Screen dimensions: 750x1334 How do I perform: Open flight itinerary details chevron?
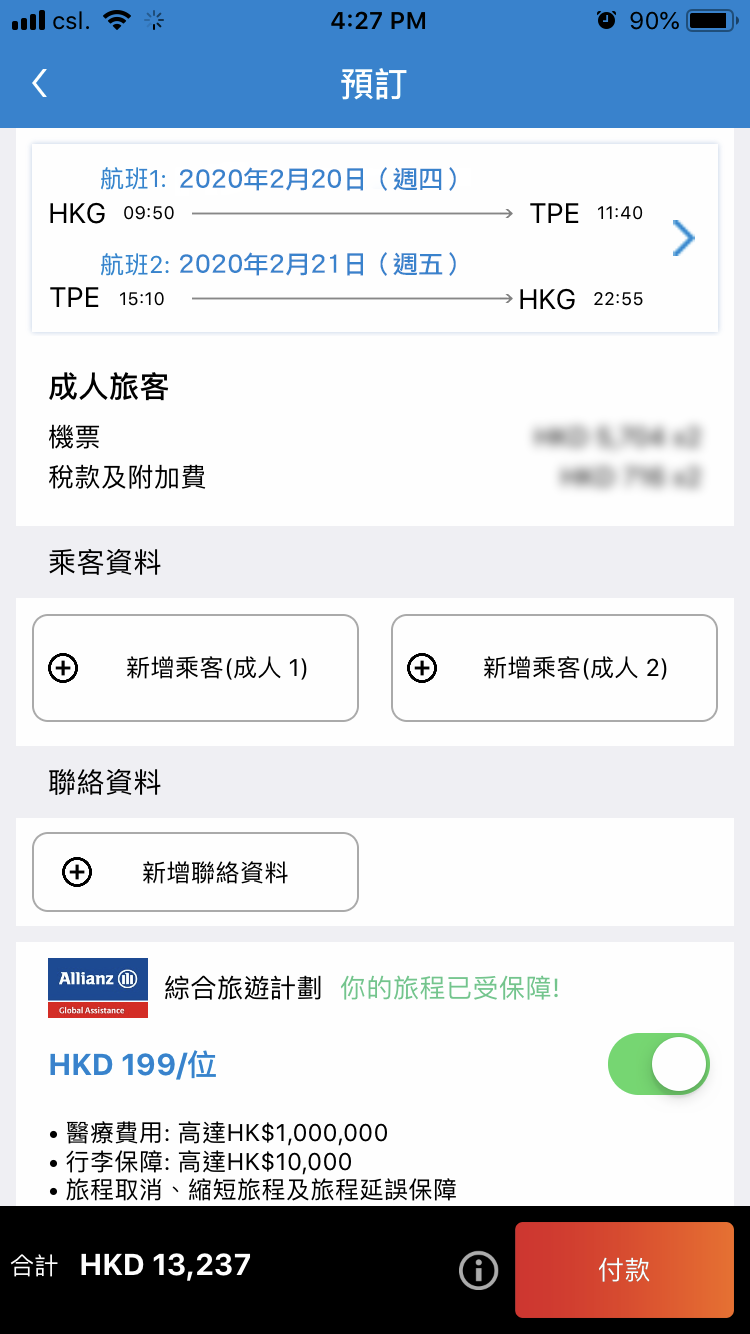pyautogui.click(x=683, y=238)
